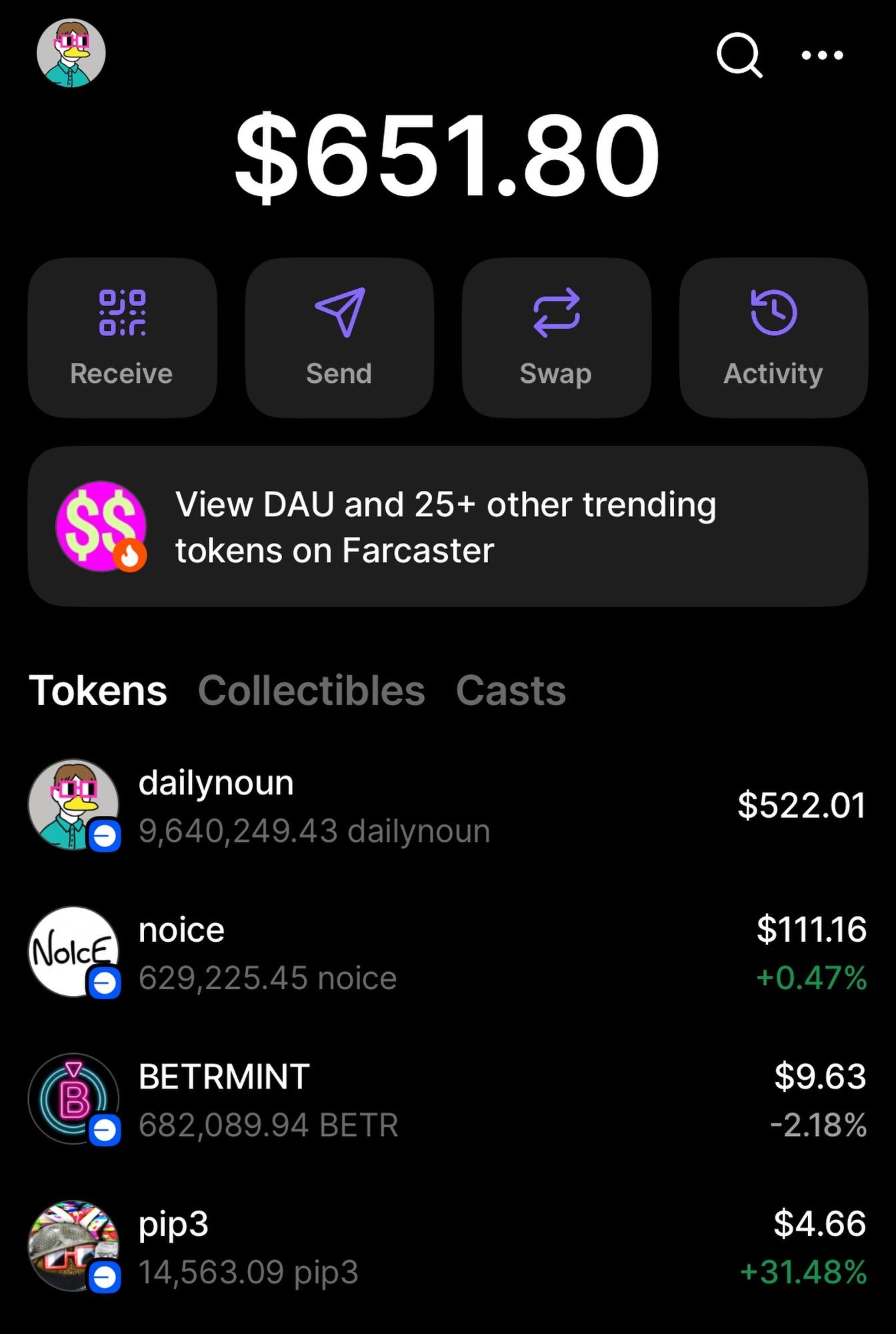
Task: Open the noice token details
Action: [x=447, y=953]
